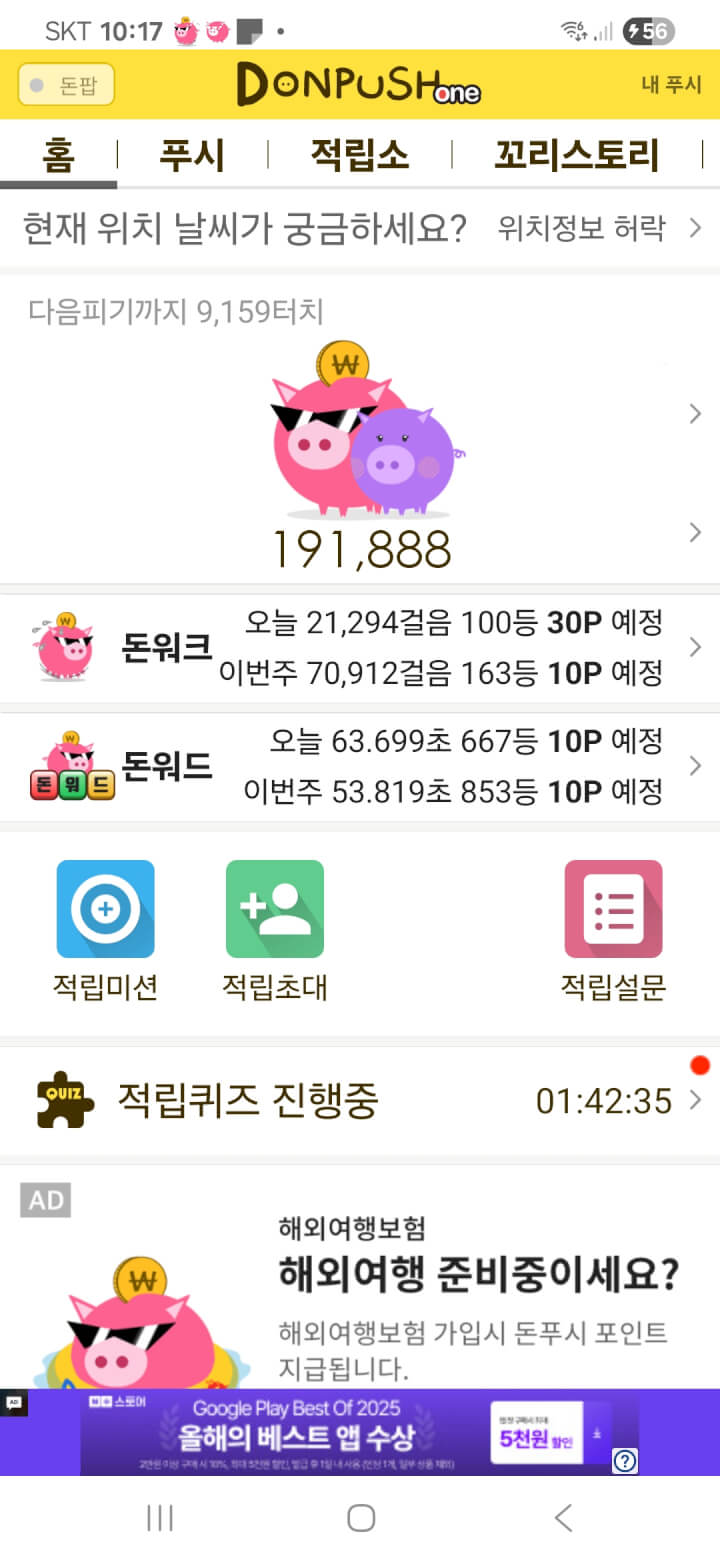
Task: Toggle the 돈팝 switch
Action: [x=66, y=85]
